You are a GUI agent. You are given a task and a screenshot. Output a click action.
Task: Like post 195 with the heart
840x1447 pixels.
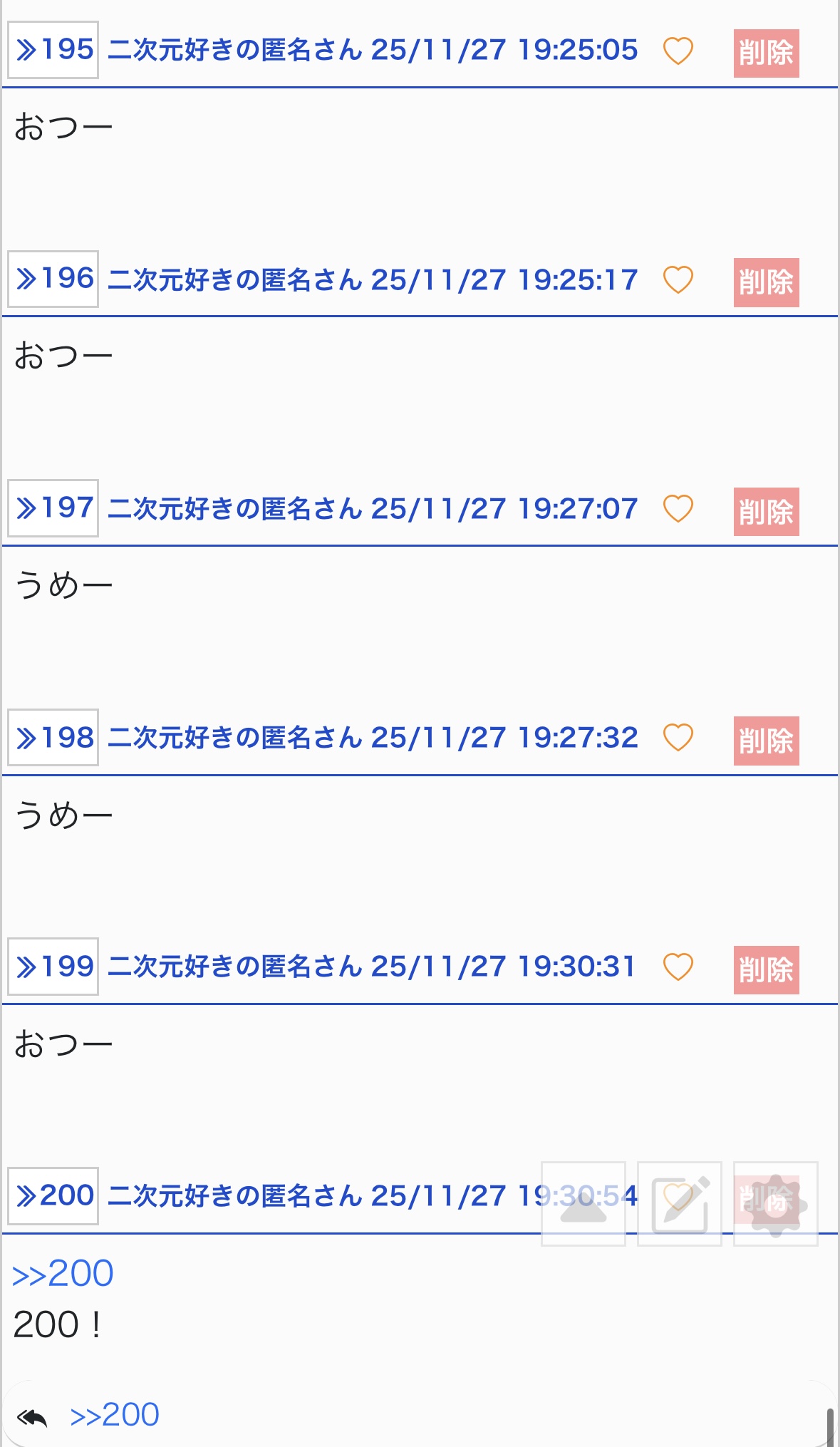(678, 51)
